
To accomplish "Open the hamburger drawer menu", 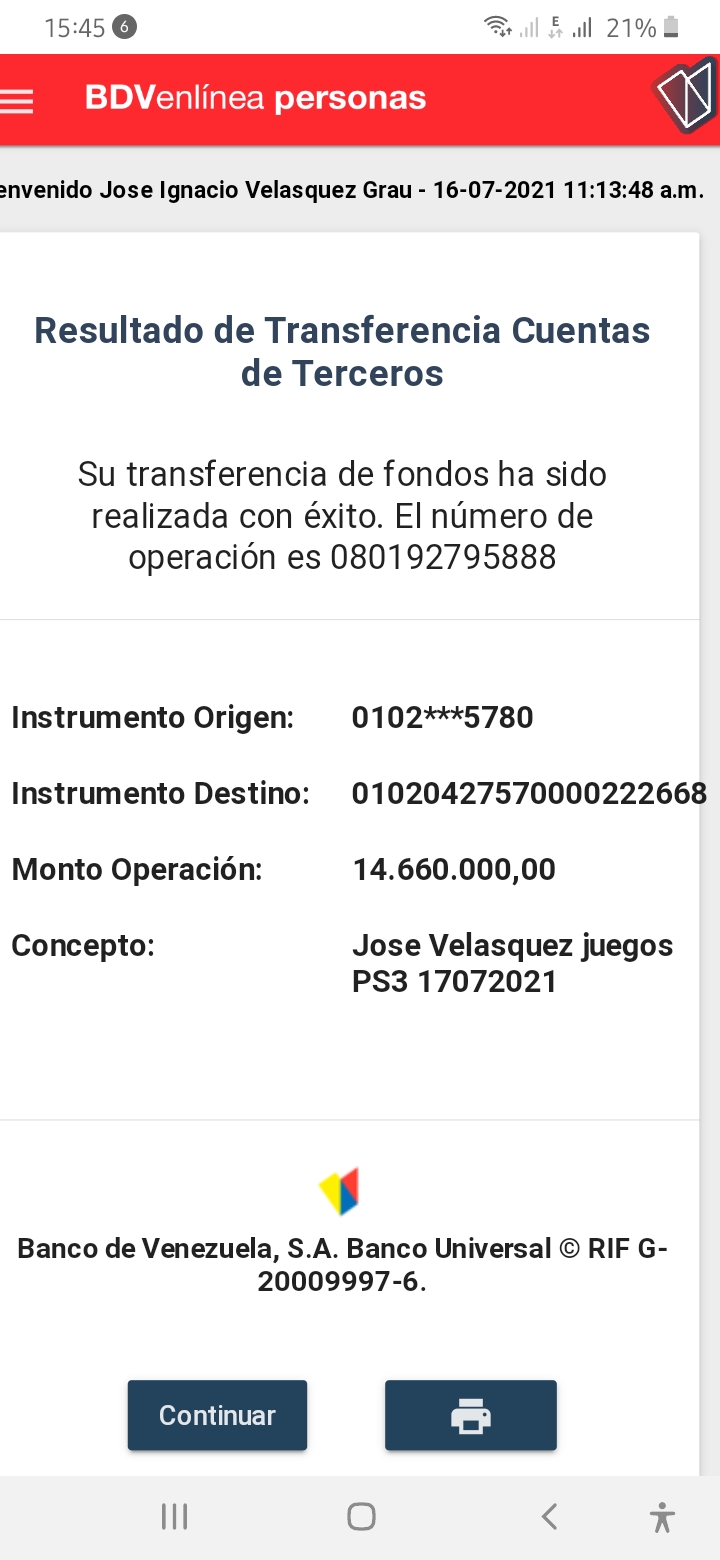I will pos(17,101).
